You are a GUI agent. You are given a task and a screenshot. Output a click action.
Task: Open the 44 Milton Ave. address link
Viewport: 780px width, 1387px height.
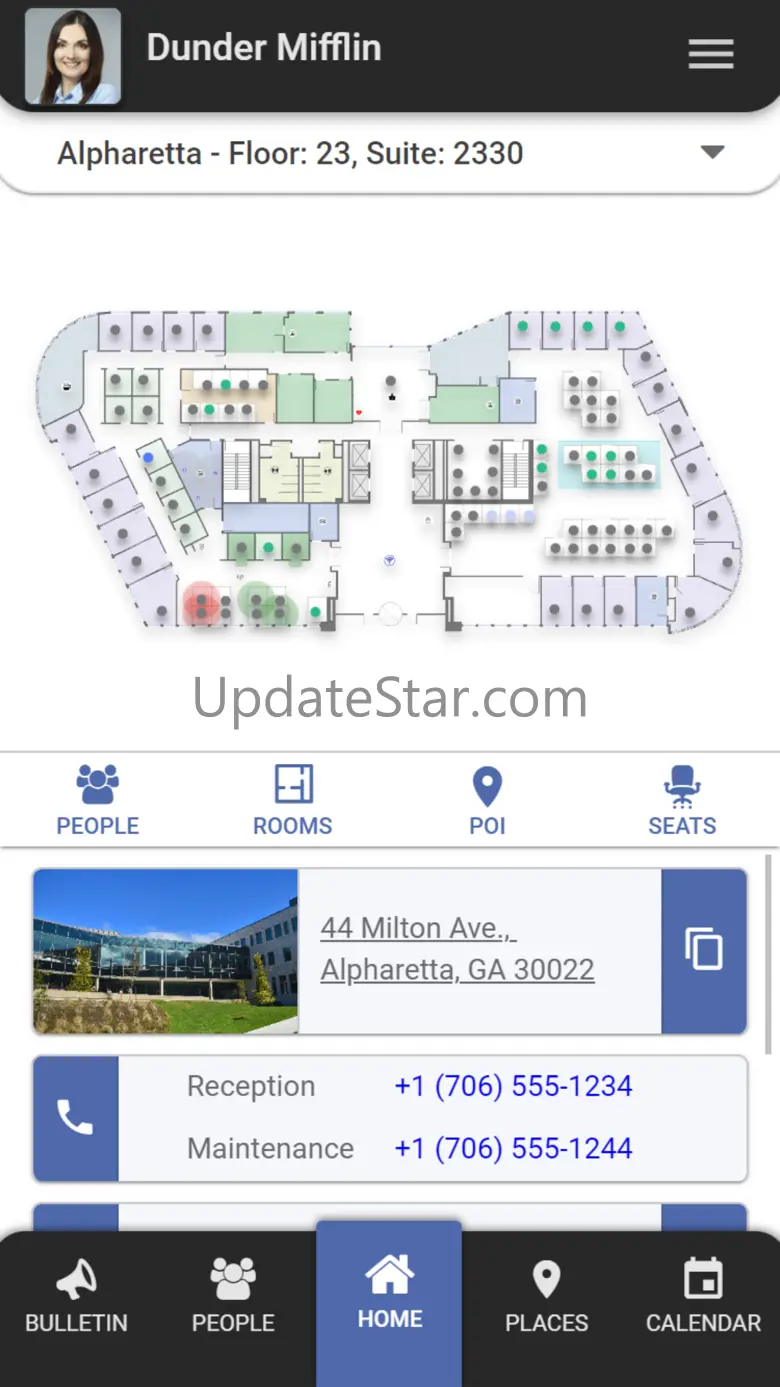457,949
